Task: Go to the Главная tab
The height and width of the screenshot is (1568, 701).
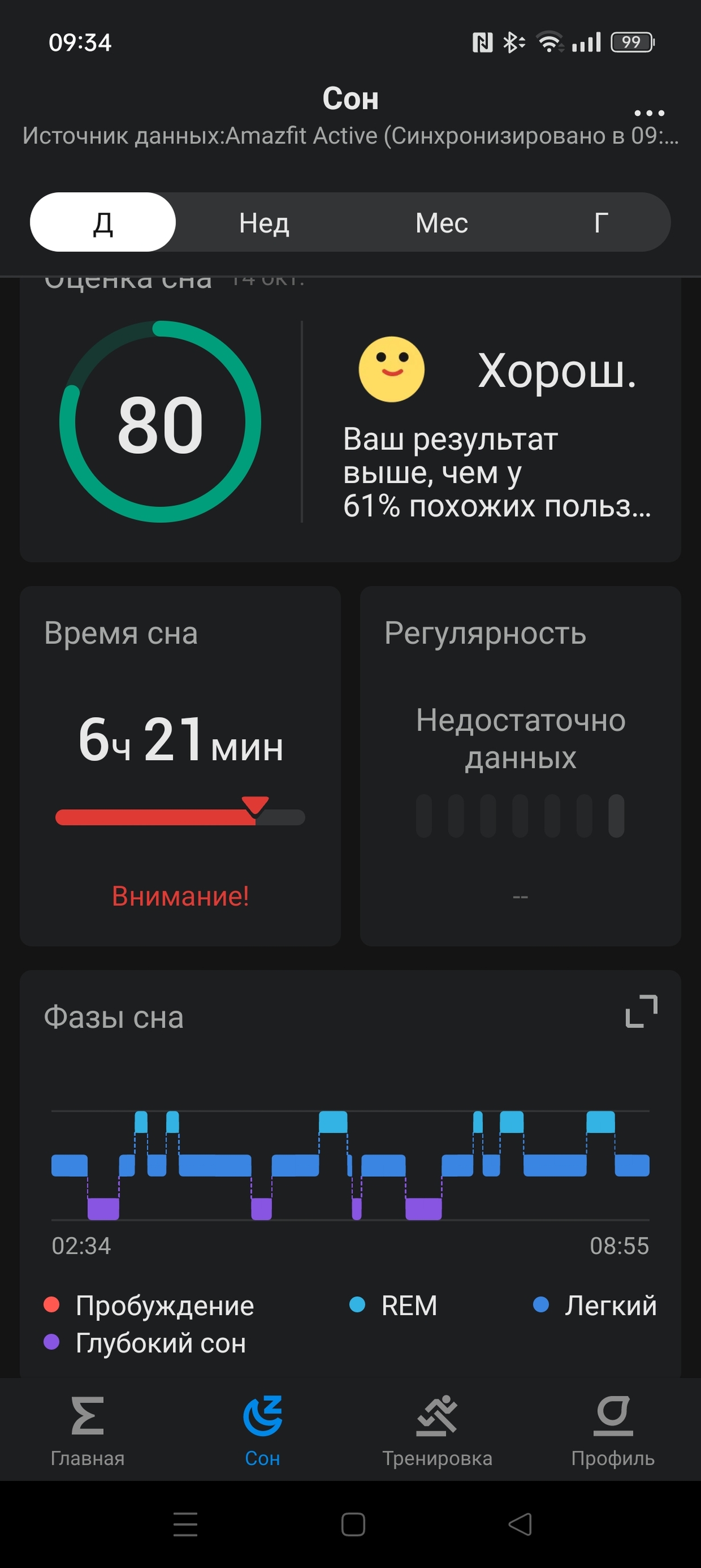Action: [88, 1431]
